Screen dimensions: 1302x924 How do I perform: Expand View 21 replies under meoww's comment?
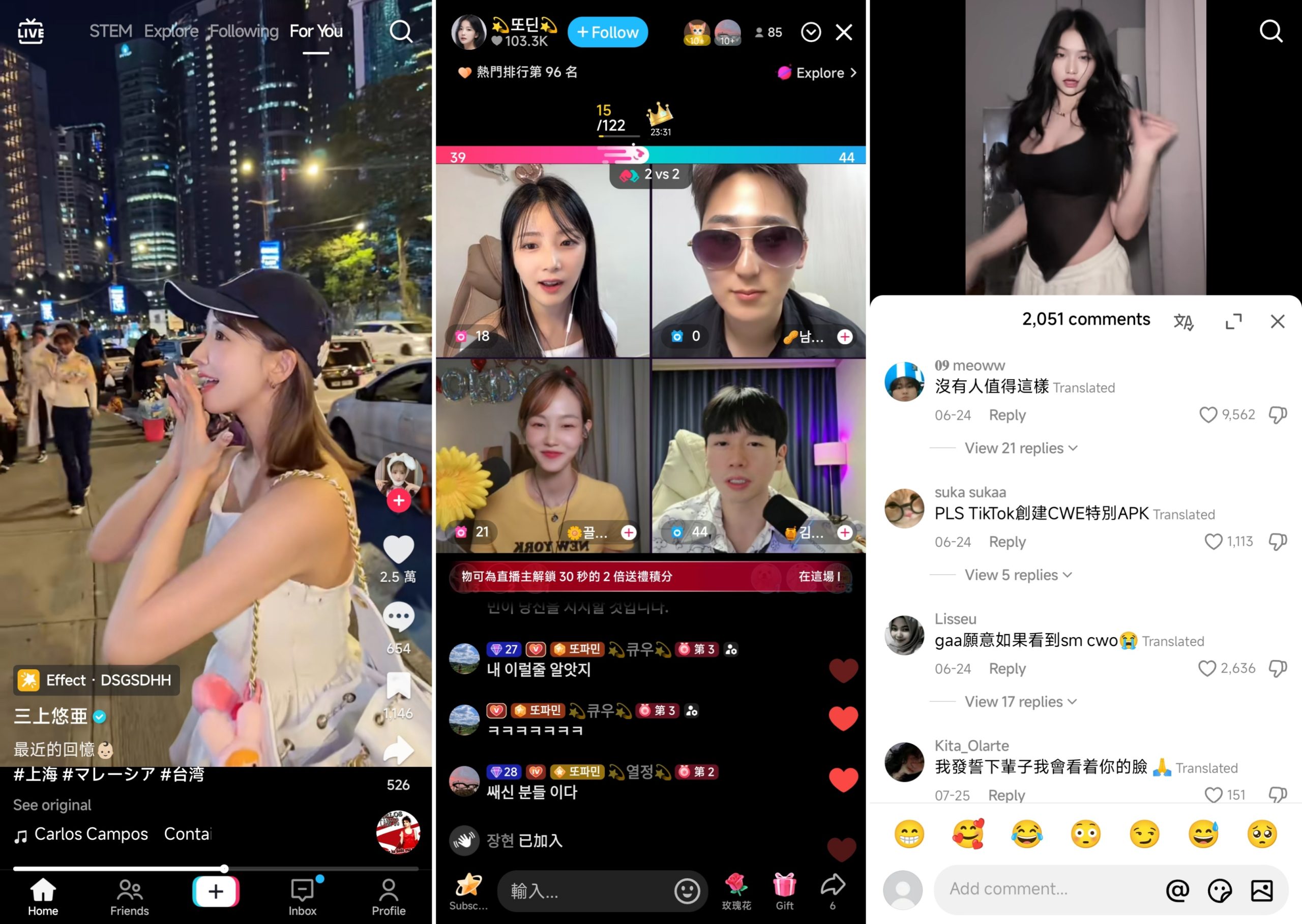[1020, 449]
